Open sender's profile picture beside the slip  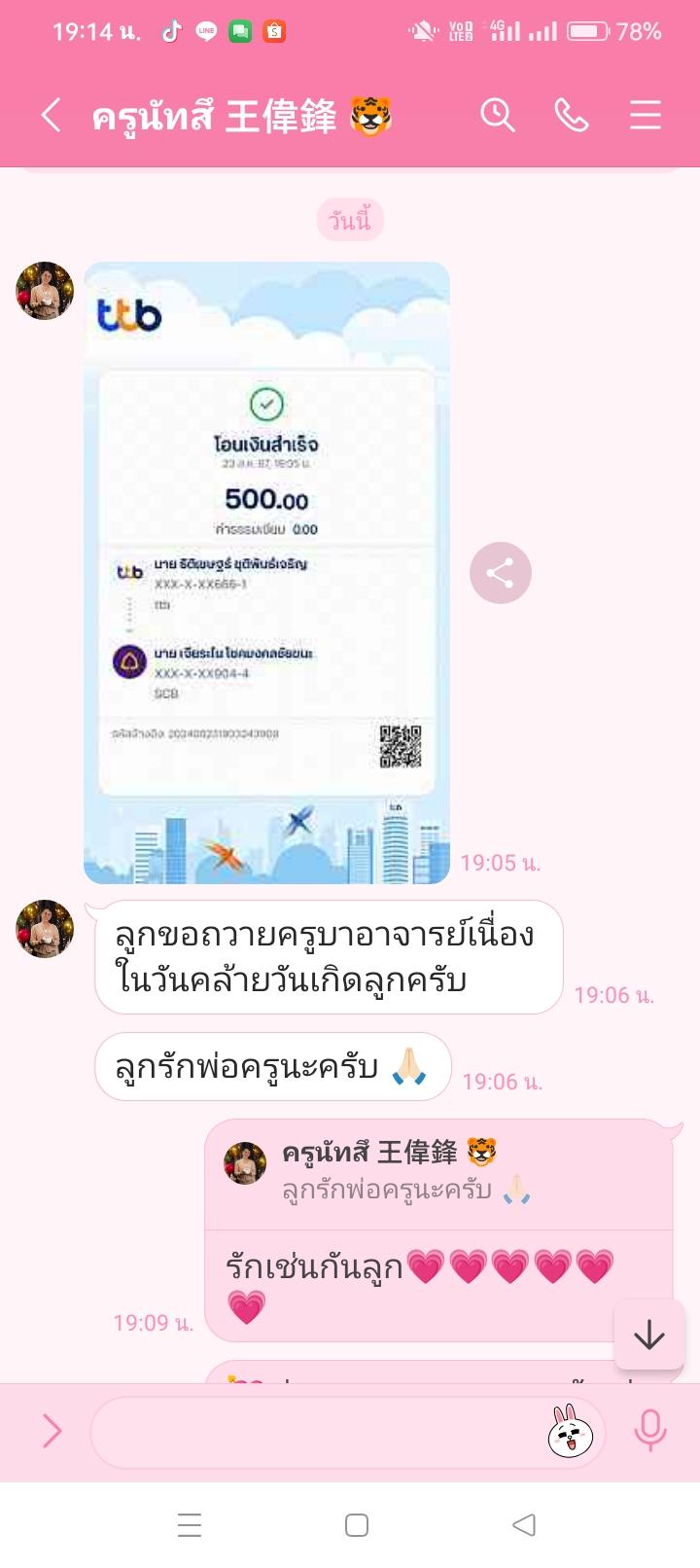45,290
